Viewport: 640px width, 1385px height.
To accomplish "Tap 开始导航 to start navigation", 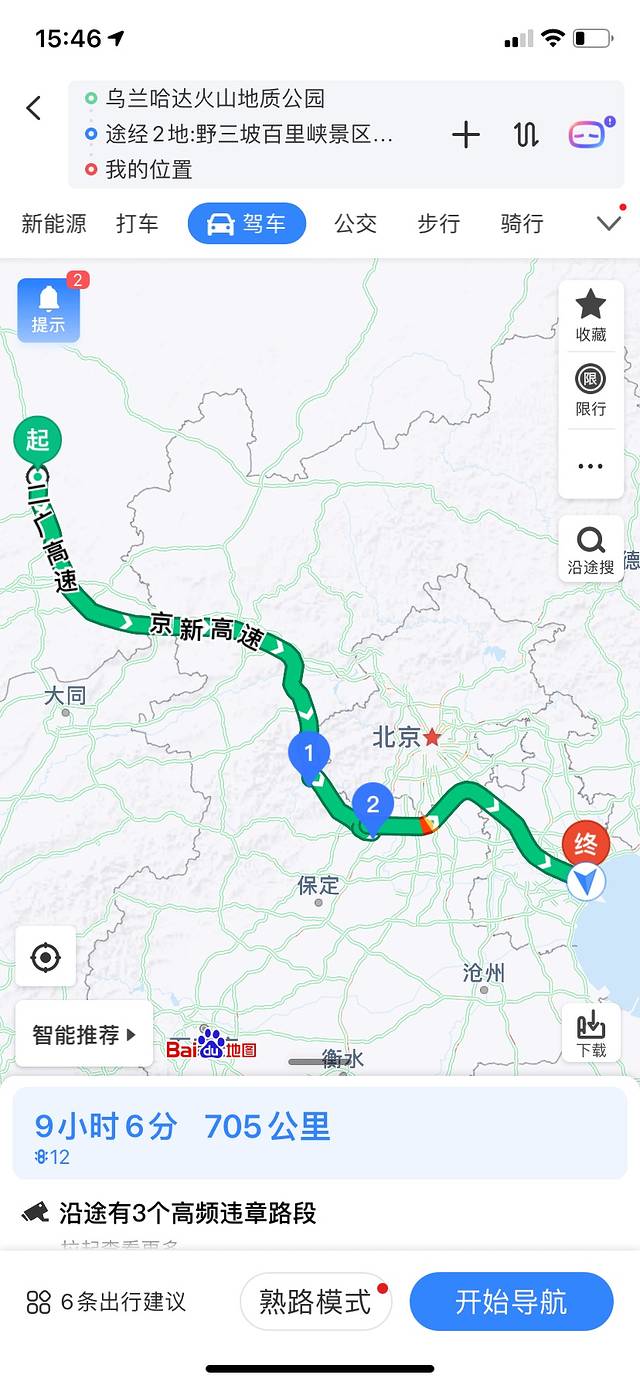I will [511, 1302].
